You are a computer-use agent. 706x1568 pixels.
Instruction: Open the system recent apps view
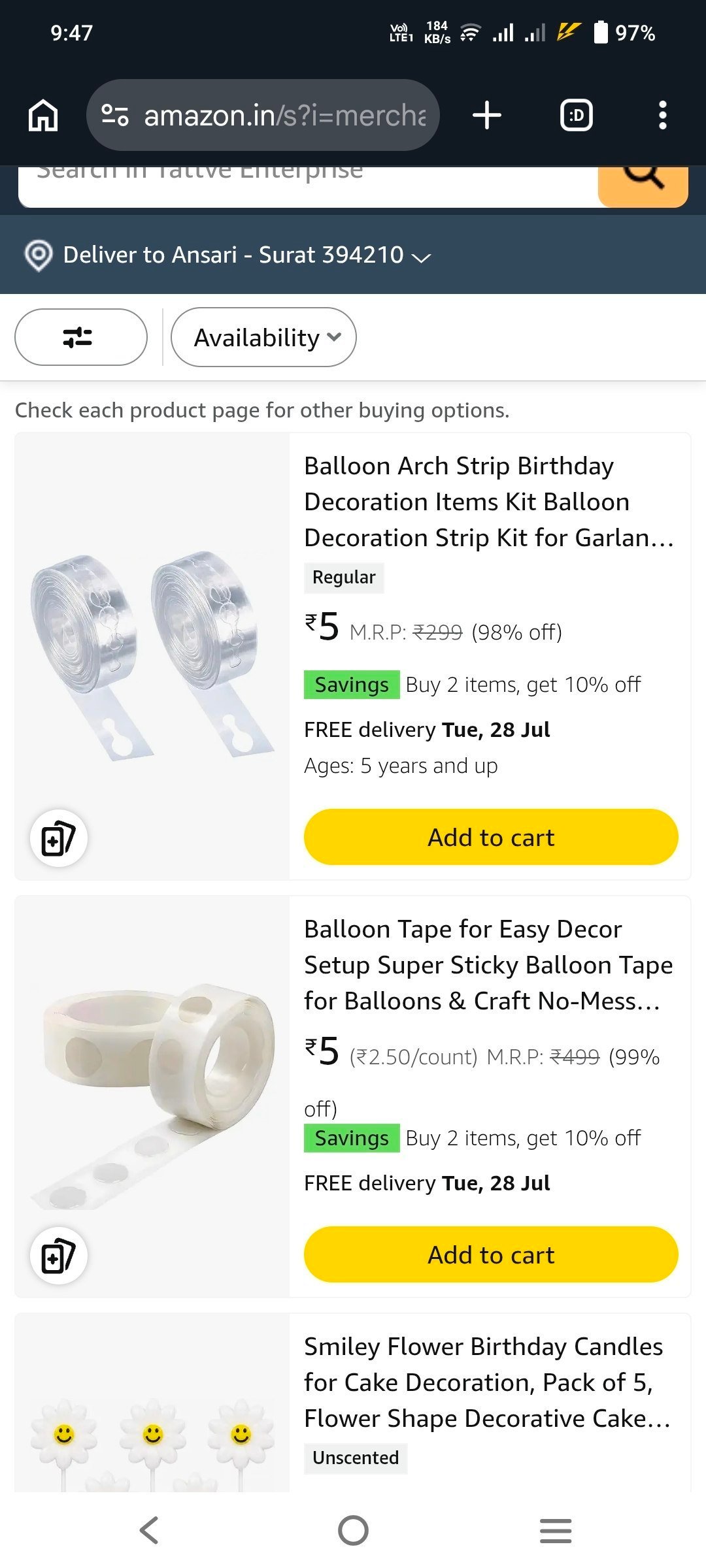[556, 1530]
